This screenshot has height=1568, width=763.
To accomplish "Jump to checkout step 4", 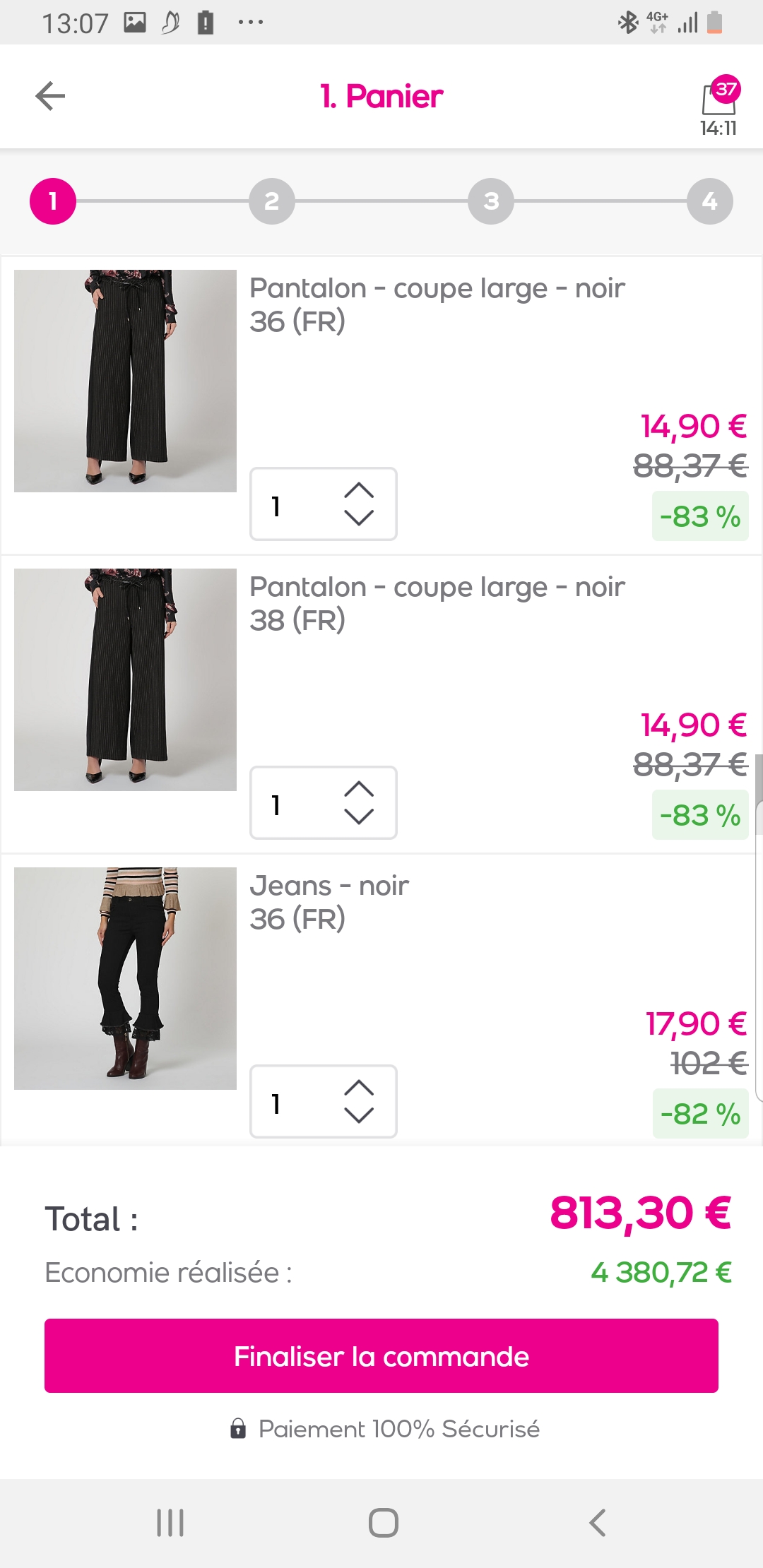I will pyautogui.click(x=710, y=201).
